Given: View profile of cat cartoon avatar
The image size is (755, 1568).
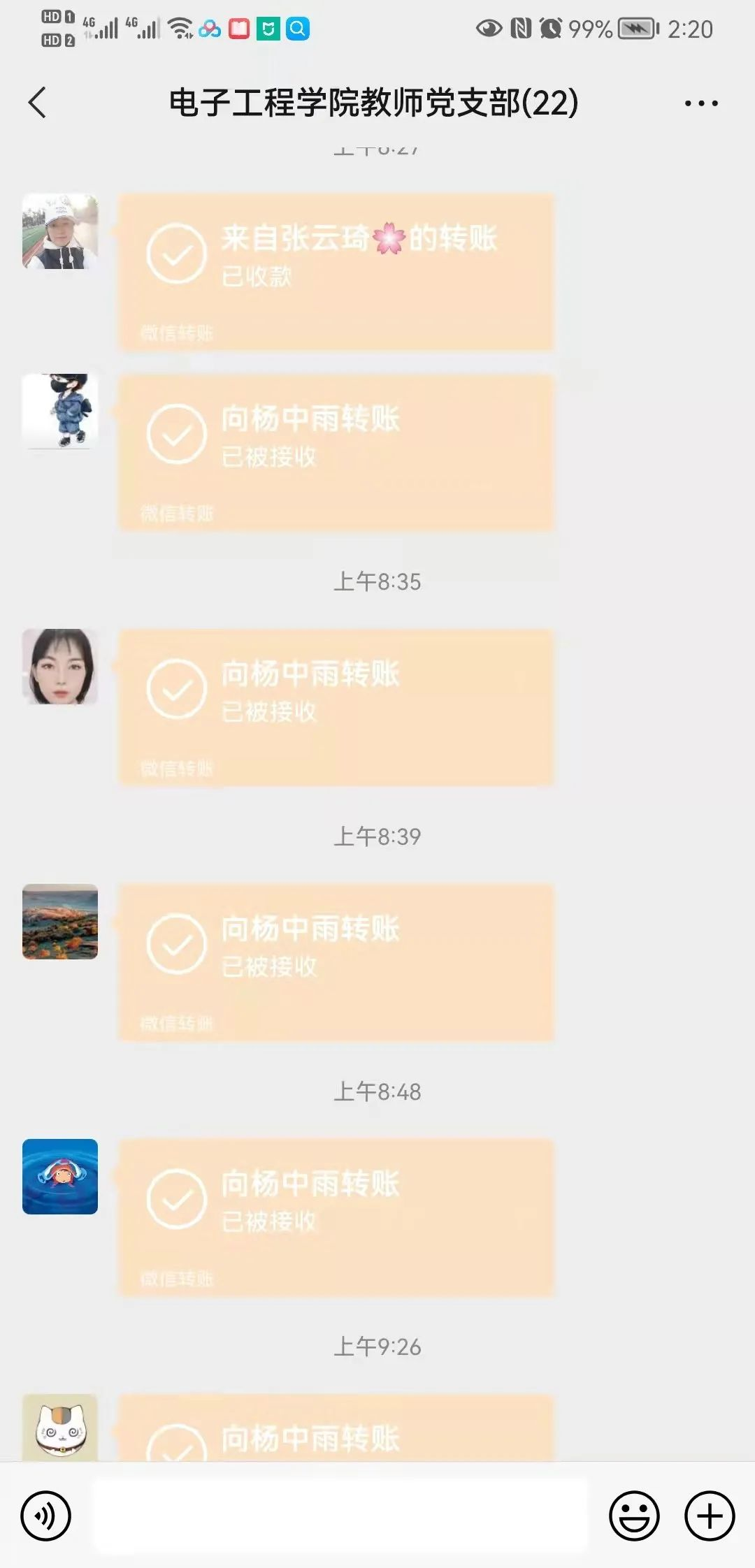Looking at the screenshot, I should [x=60, y=1427].
